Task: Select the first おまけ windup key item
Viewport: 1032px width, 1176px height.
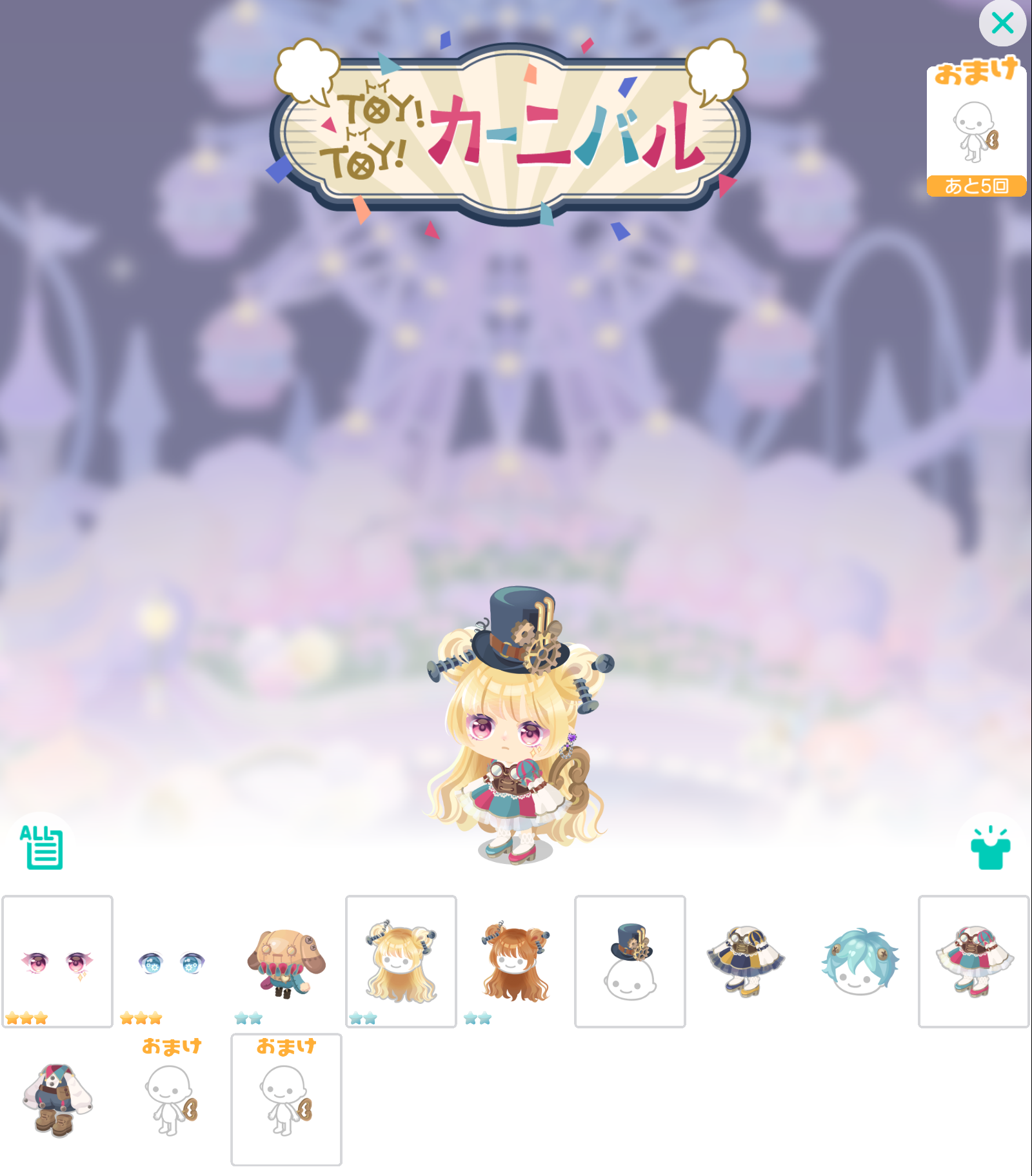Action: coord(172,1099)
